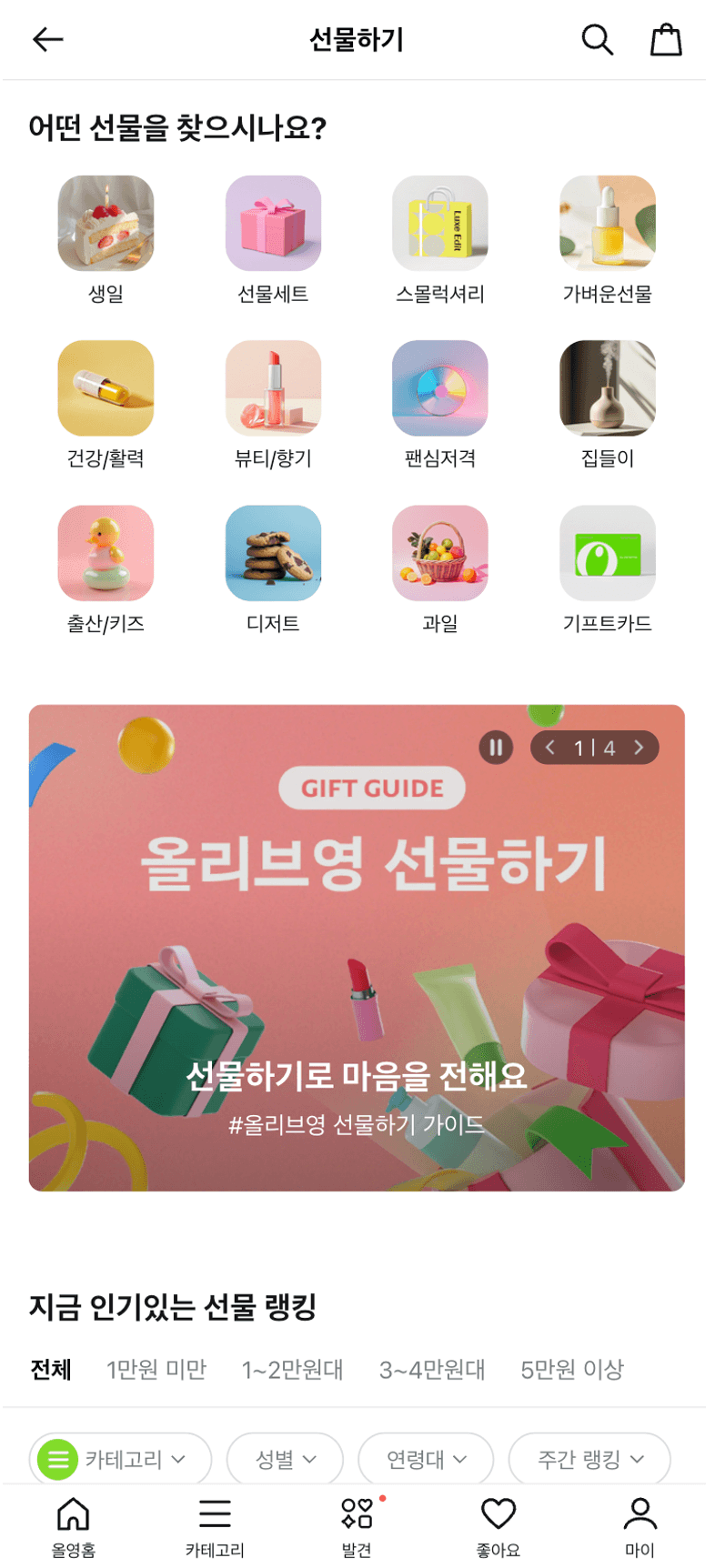
Task: Expand the 카테고리 filter dropdown
Action: 120,1459
